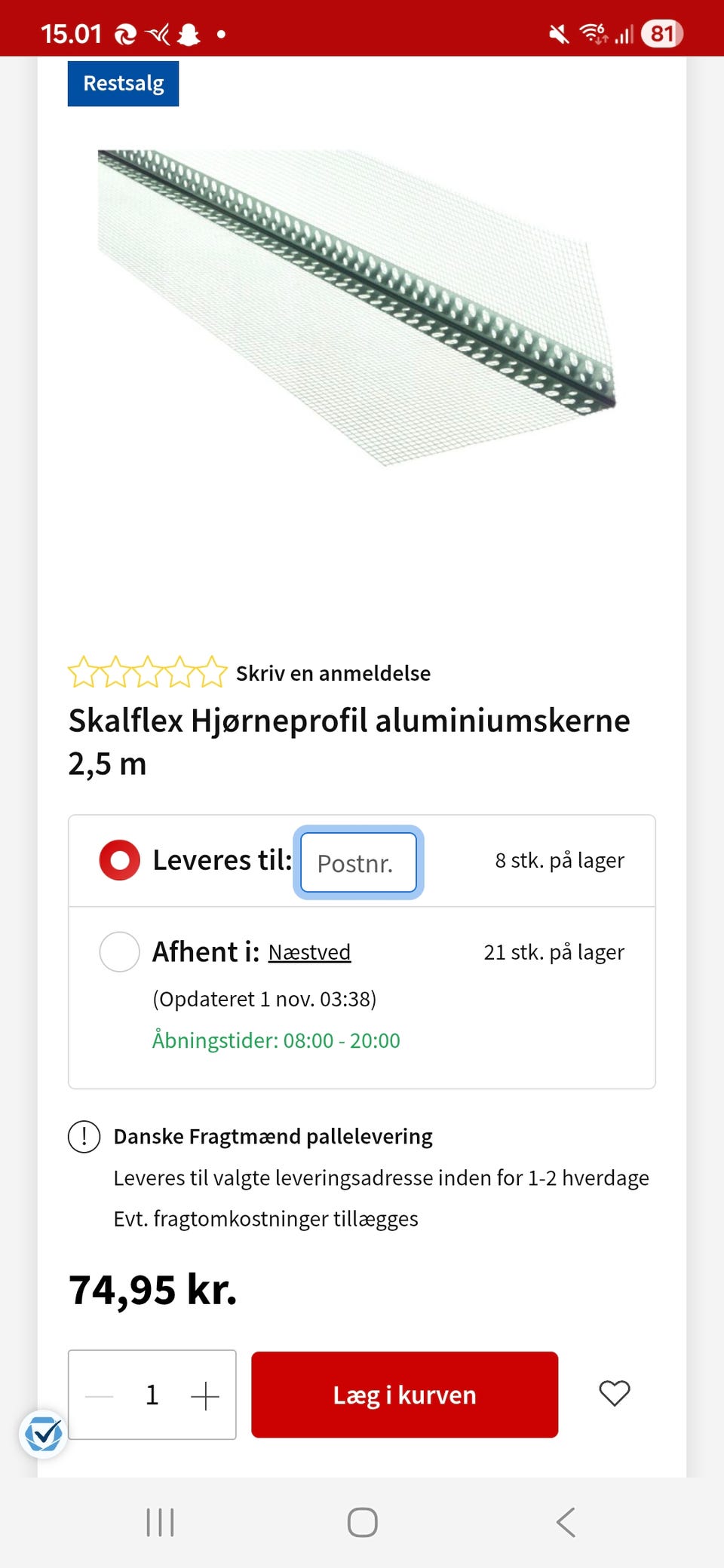Decrease quantity with the minus stepper
This screenshot has height=1568, width=724.
pyautogui.click(x=100, y=1395)
